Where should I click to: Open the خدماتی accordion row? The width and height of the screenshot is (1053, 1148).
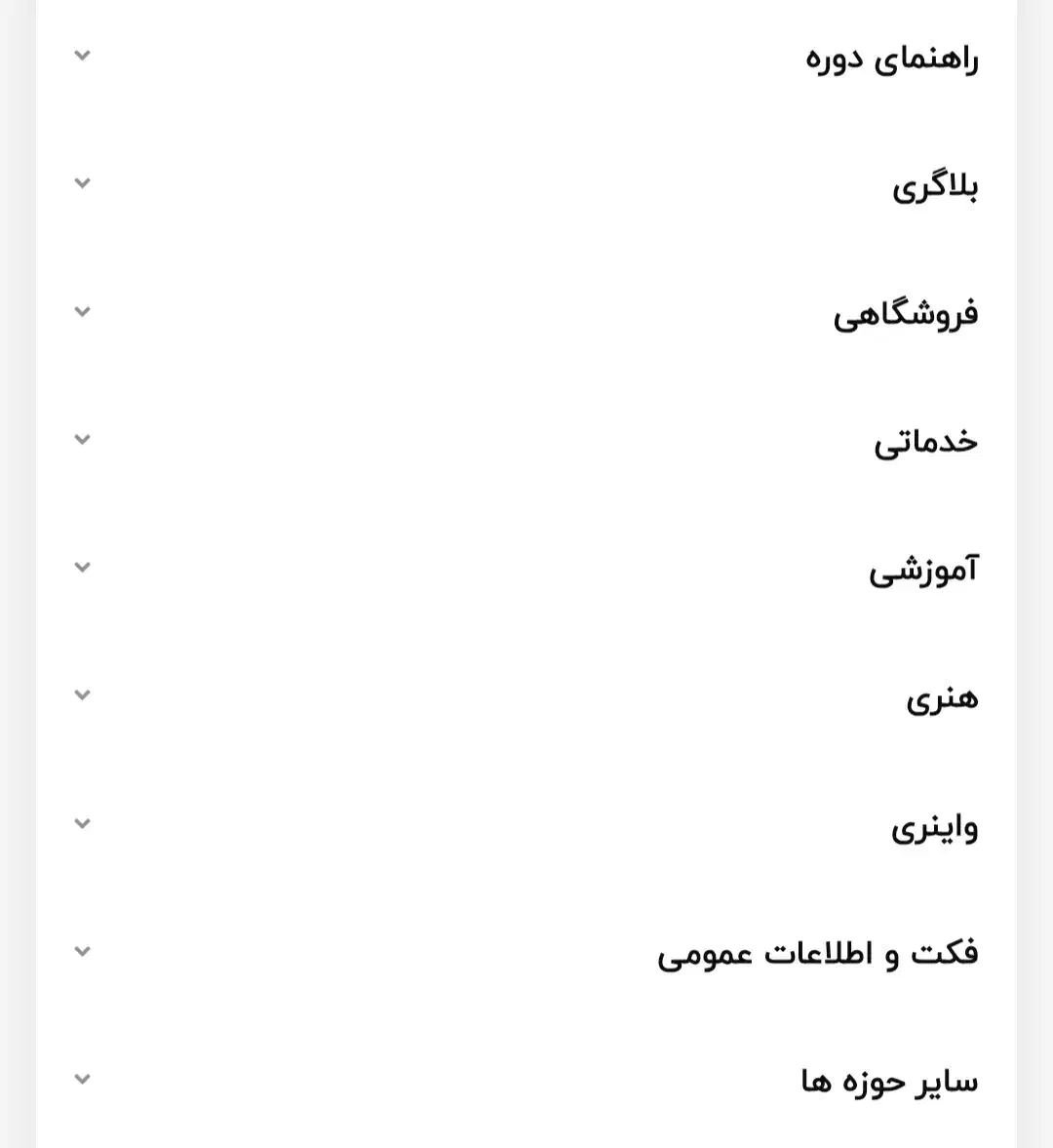[x=526, y=441]
